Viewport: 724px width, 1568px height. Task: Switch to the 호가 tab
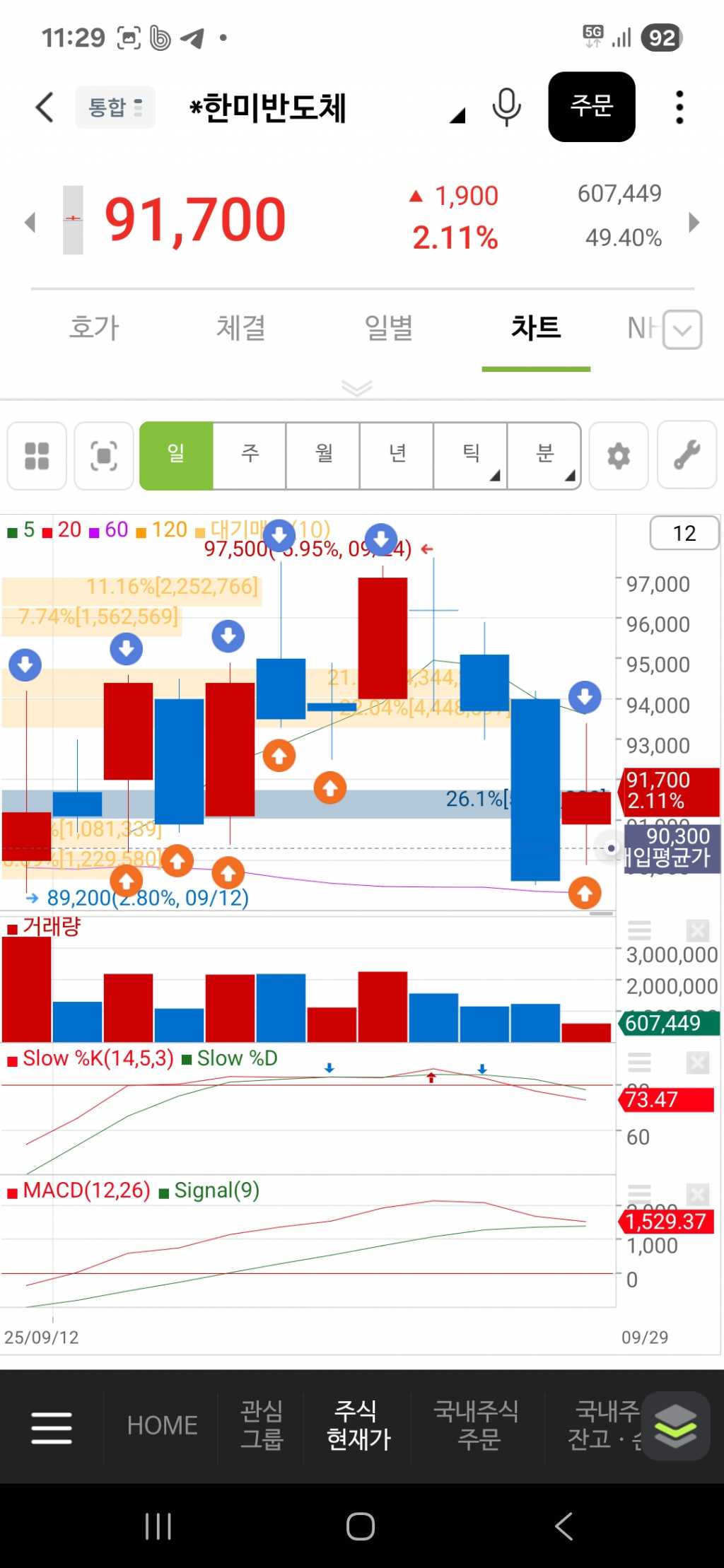click(x=94, y=328)
